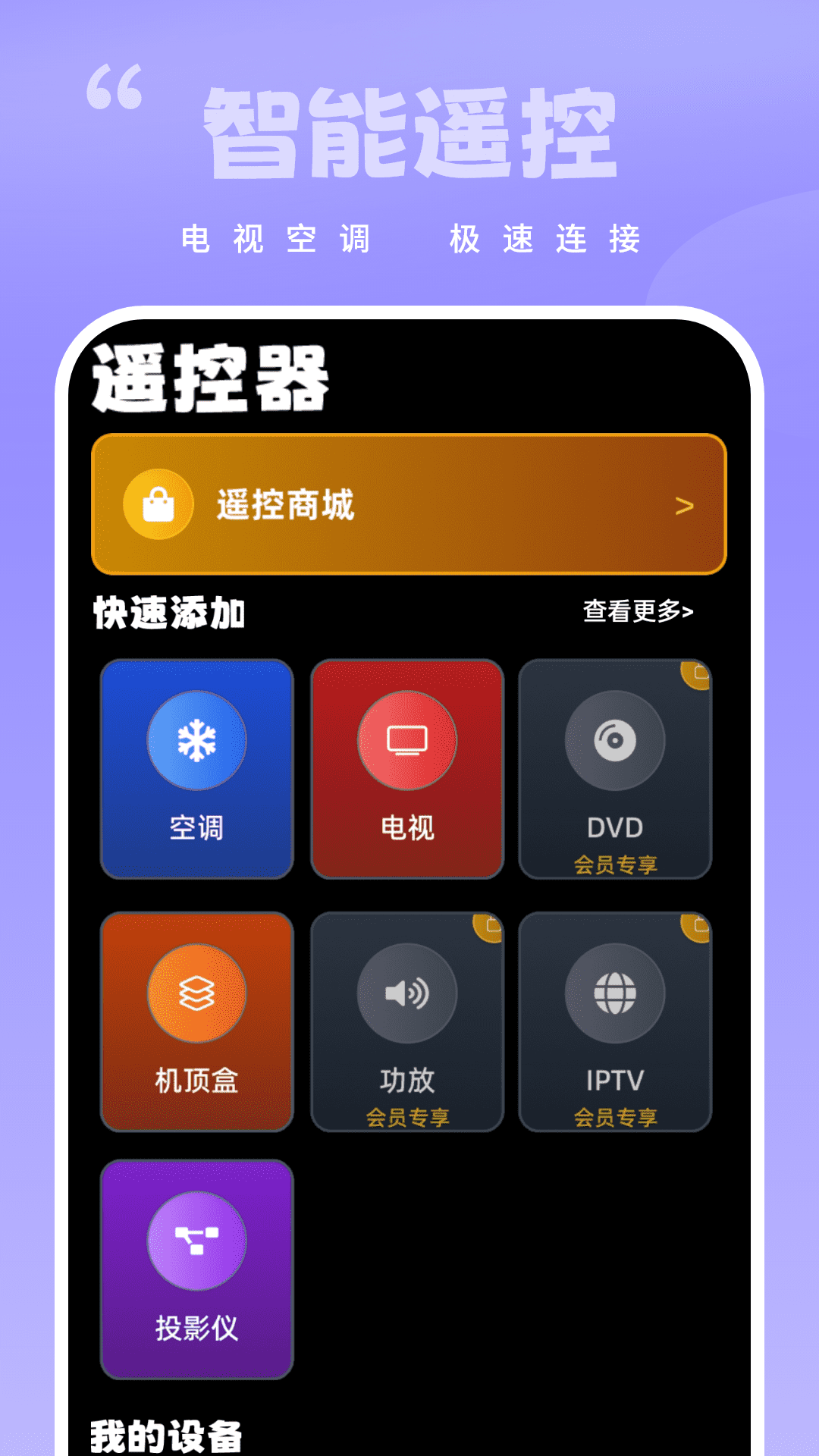
Task: Select the snowflake air conditioner icon
Action: 196,742
